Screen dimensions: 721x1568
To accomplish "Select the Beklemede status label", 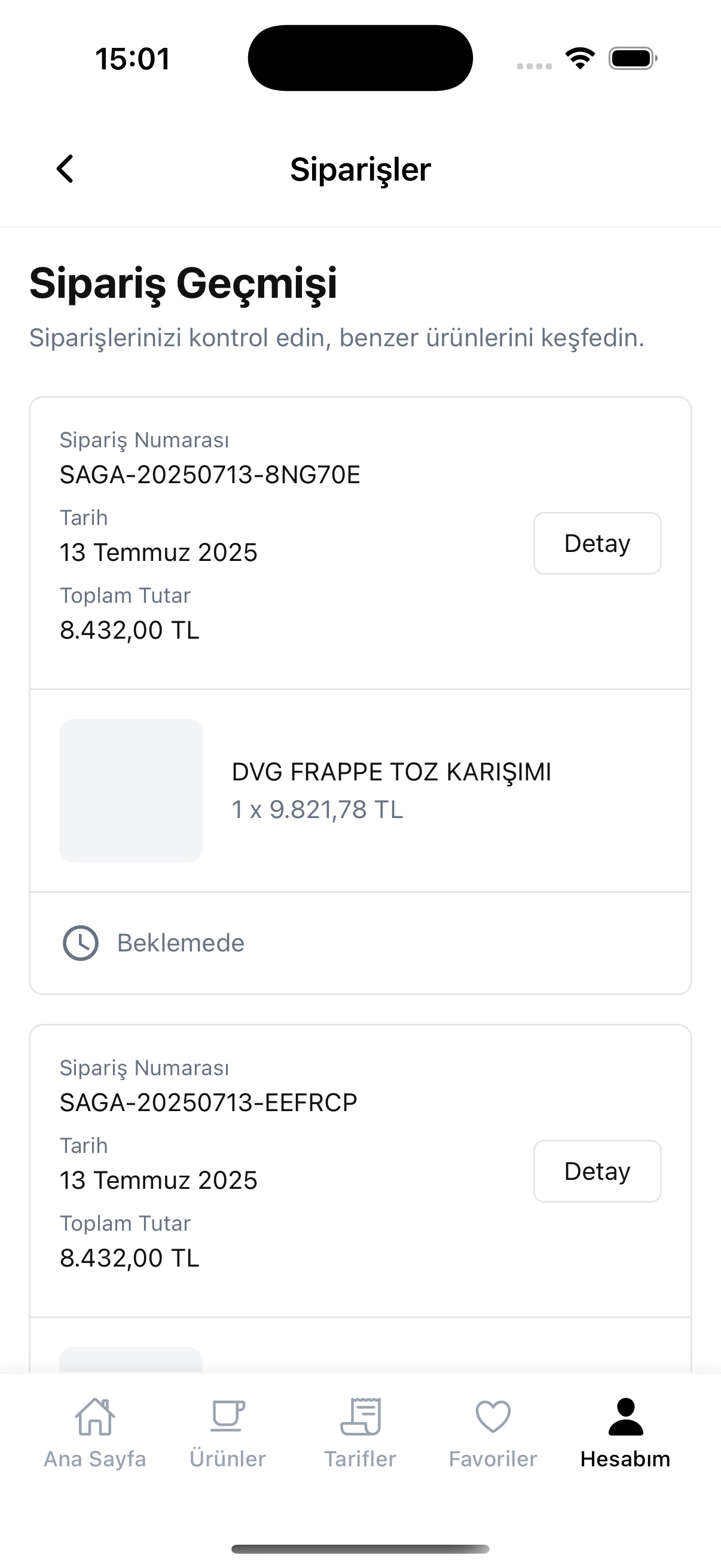I will (180, 942).
